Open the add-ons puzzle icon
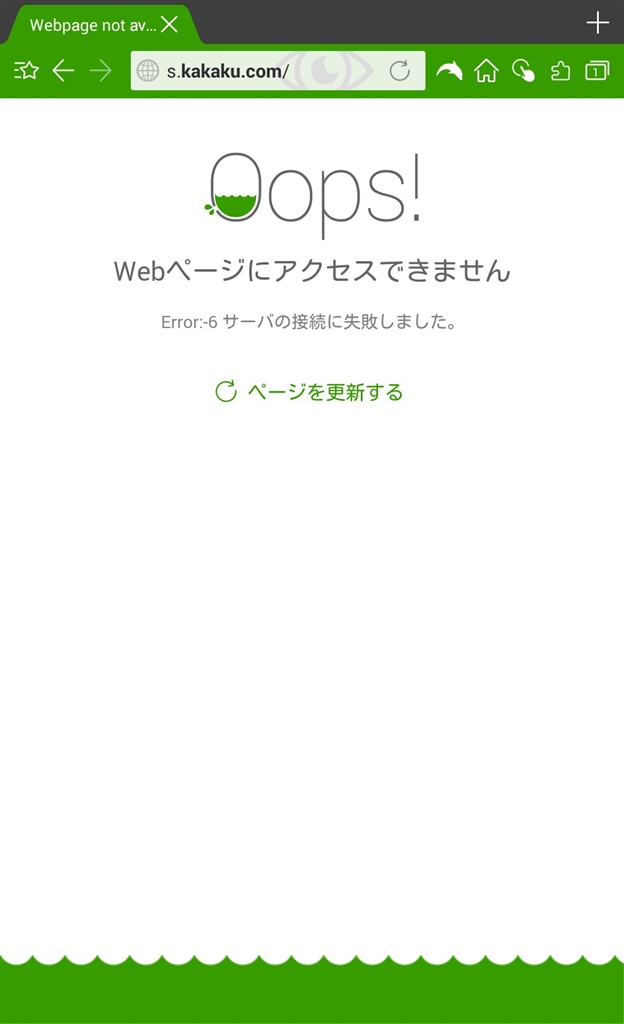 tap(560, 71)
